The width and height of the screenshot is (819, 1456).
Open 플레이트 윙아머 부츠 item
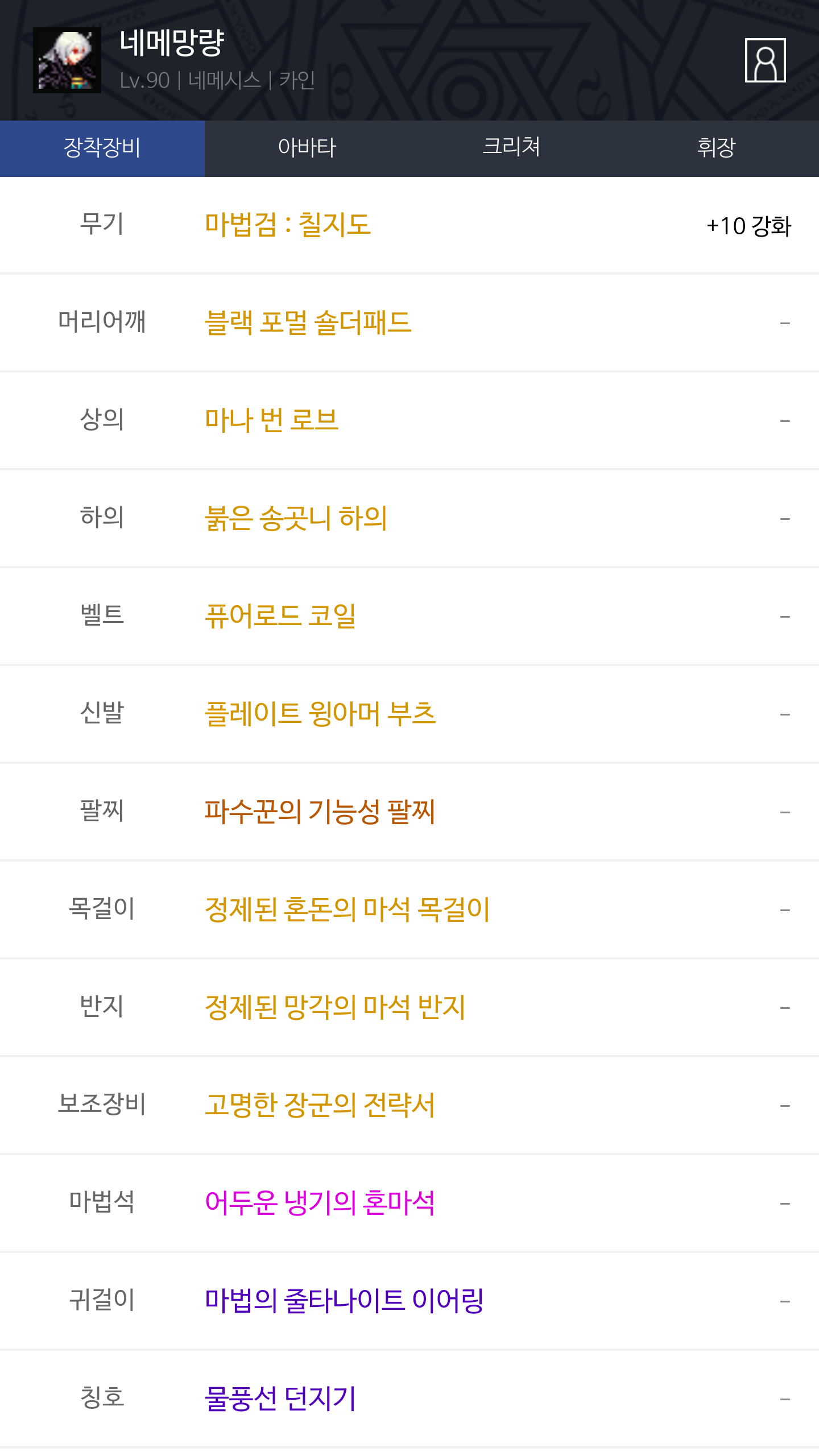pyautogui.click(x=320, y=714)
